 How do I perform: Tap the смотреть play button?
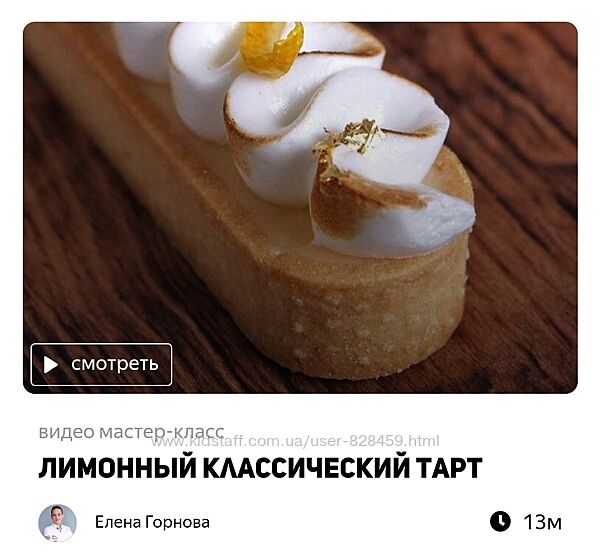(101, 365)
